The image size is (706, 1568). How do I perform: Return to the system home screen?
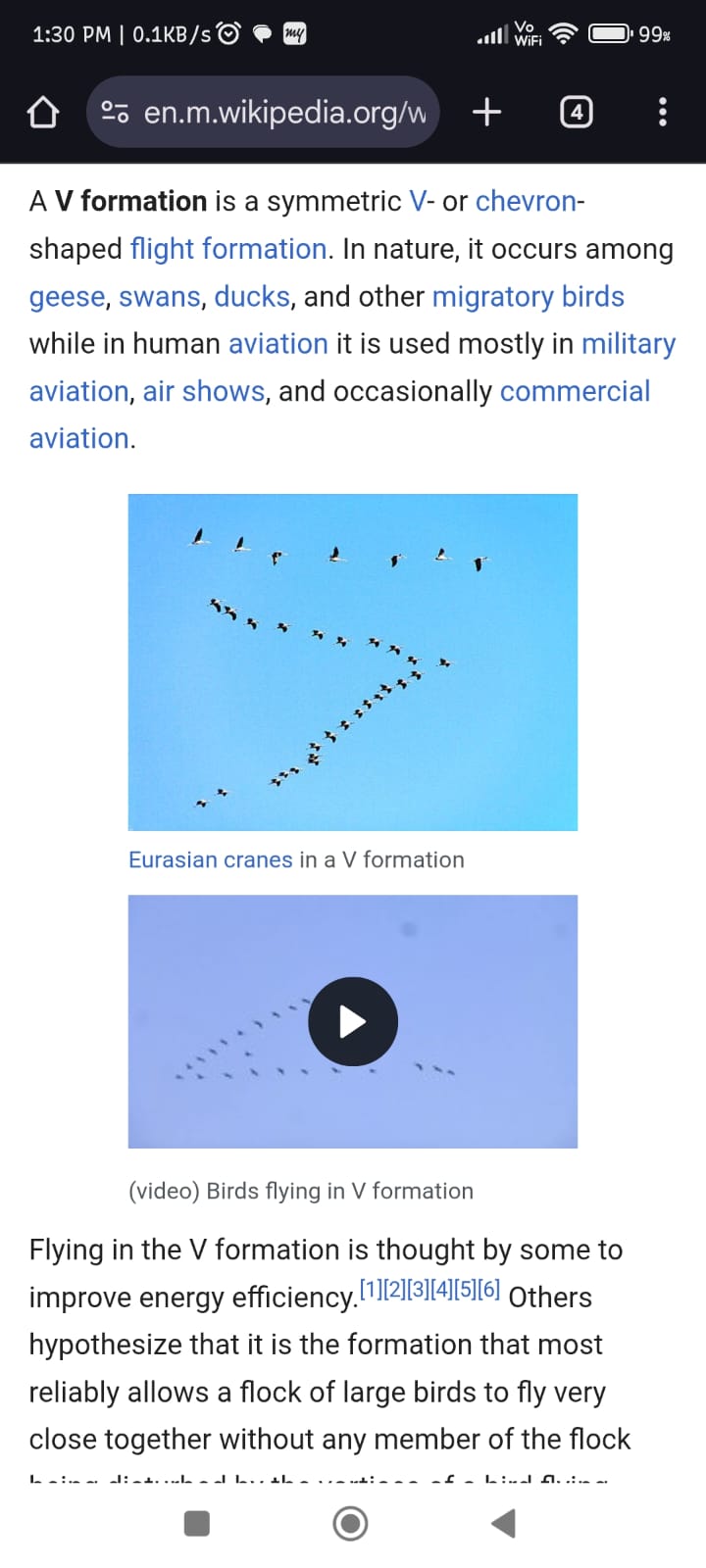click(351, 1523)
